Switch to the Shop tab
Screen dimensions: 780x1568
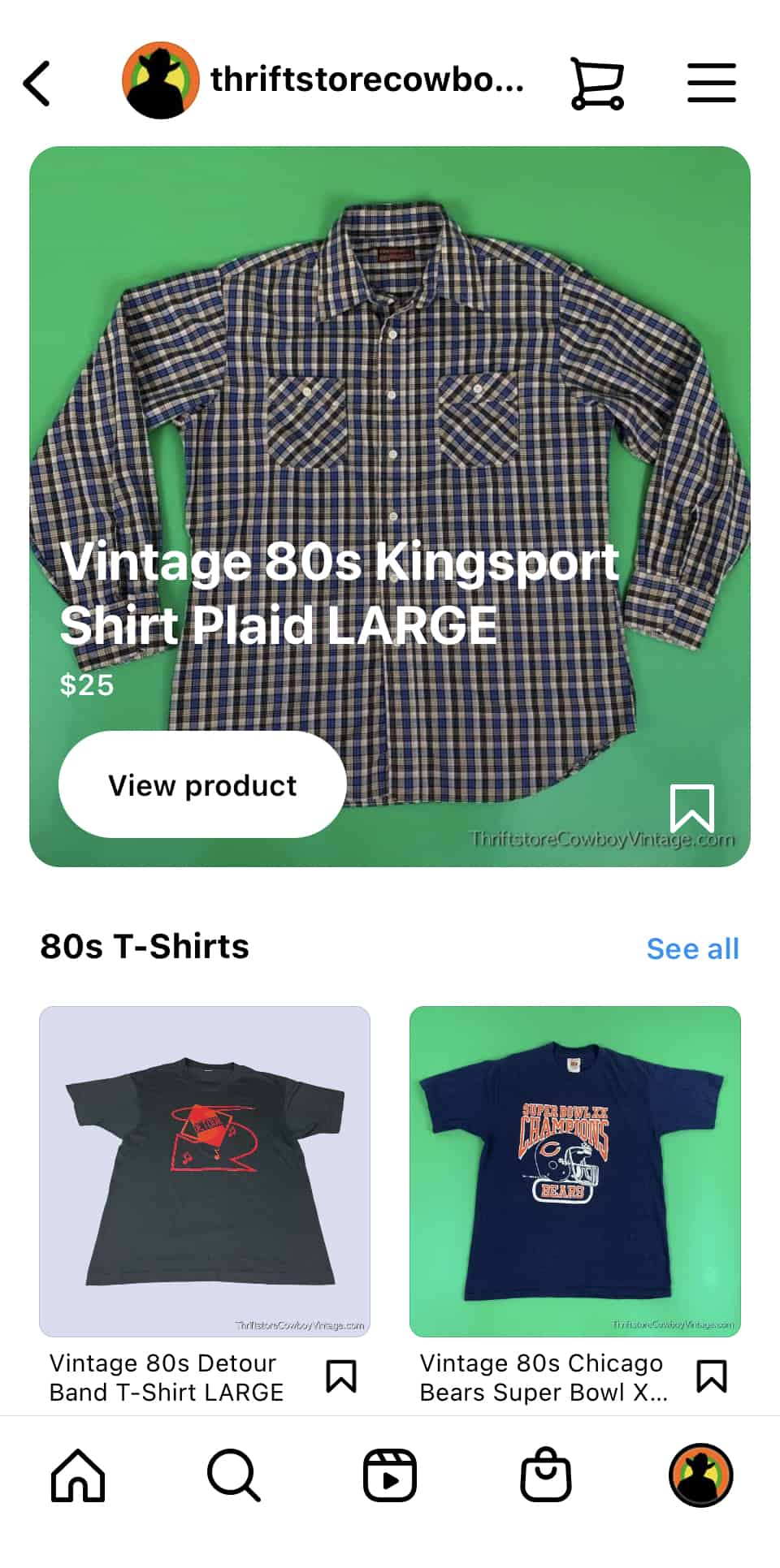pos(545,1475)
